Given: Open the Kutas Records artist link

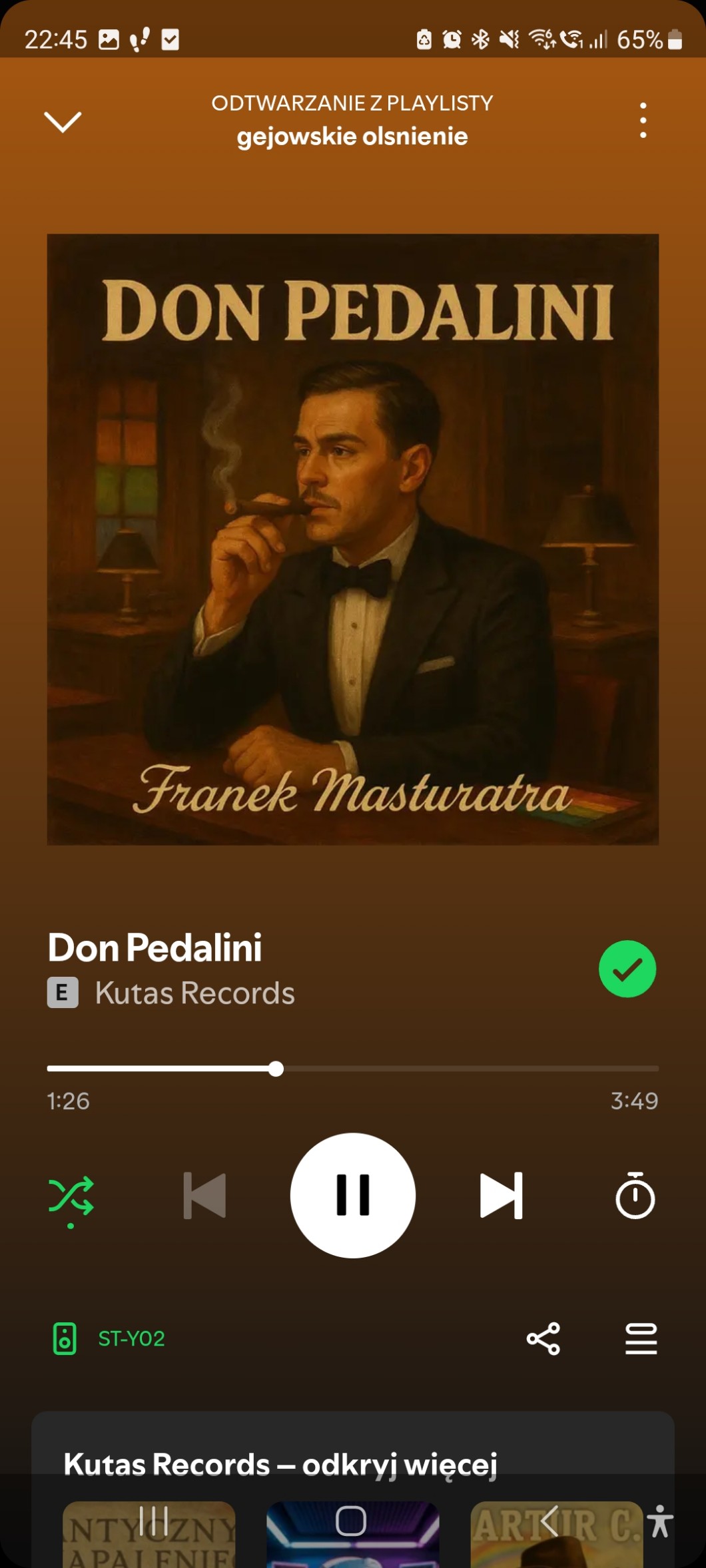Looking at the screenshot, I should pos(194,993).
